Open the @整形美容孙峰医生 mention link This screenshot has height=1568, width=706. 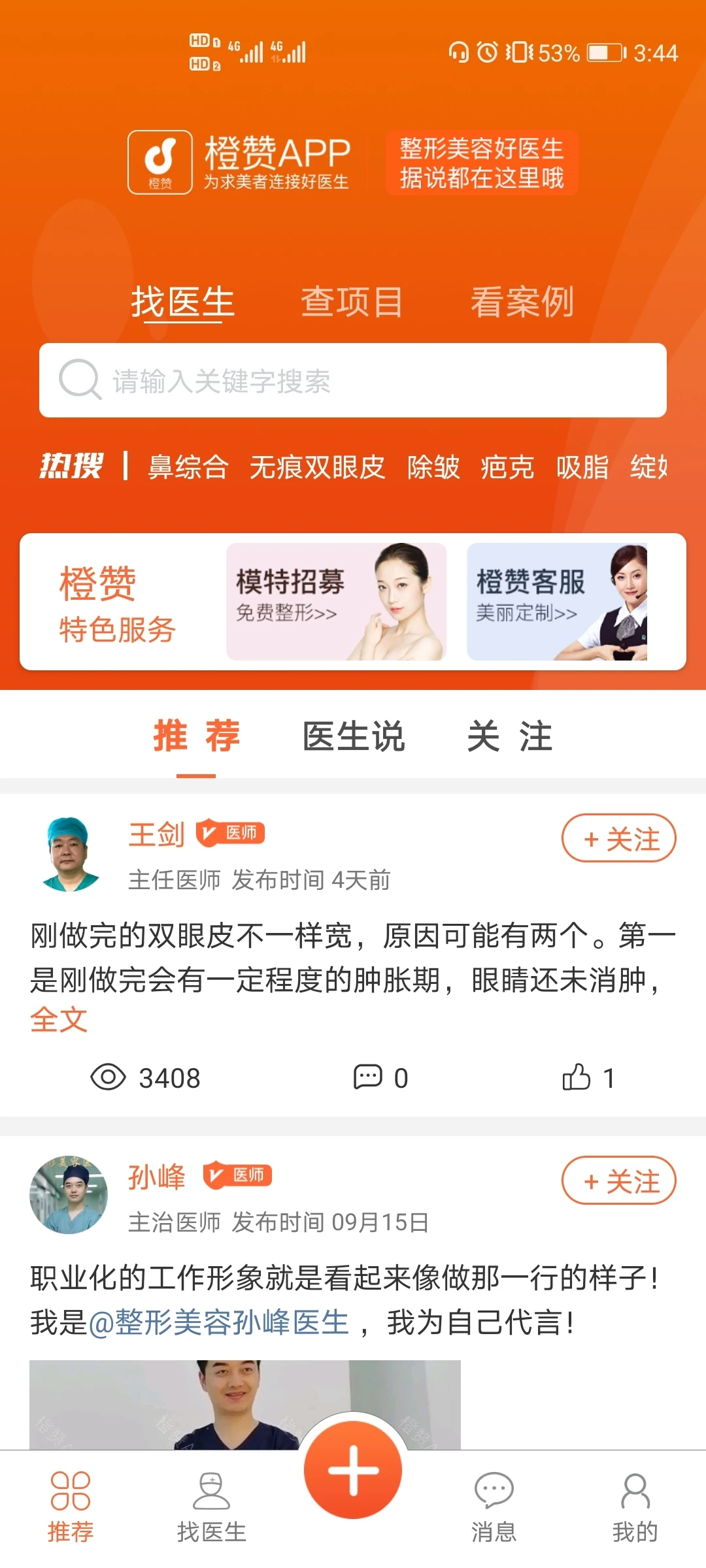tap(218, 1323)
